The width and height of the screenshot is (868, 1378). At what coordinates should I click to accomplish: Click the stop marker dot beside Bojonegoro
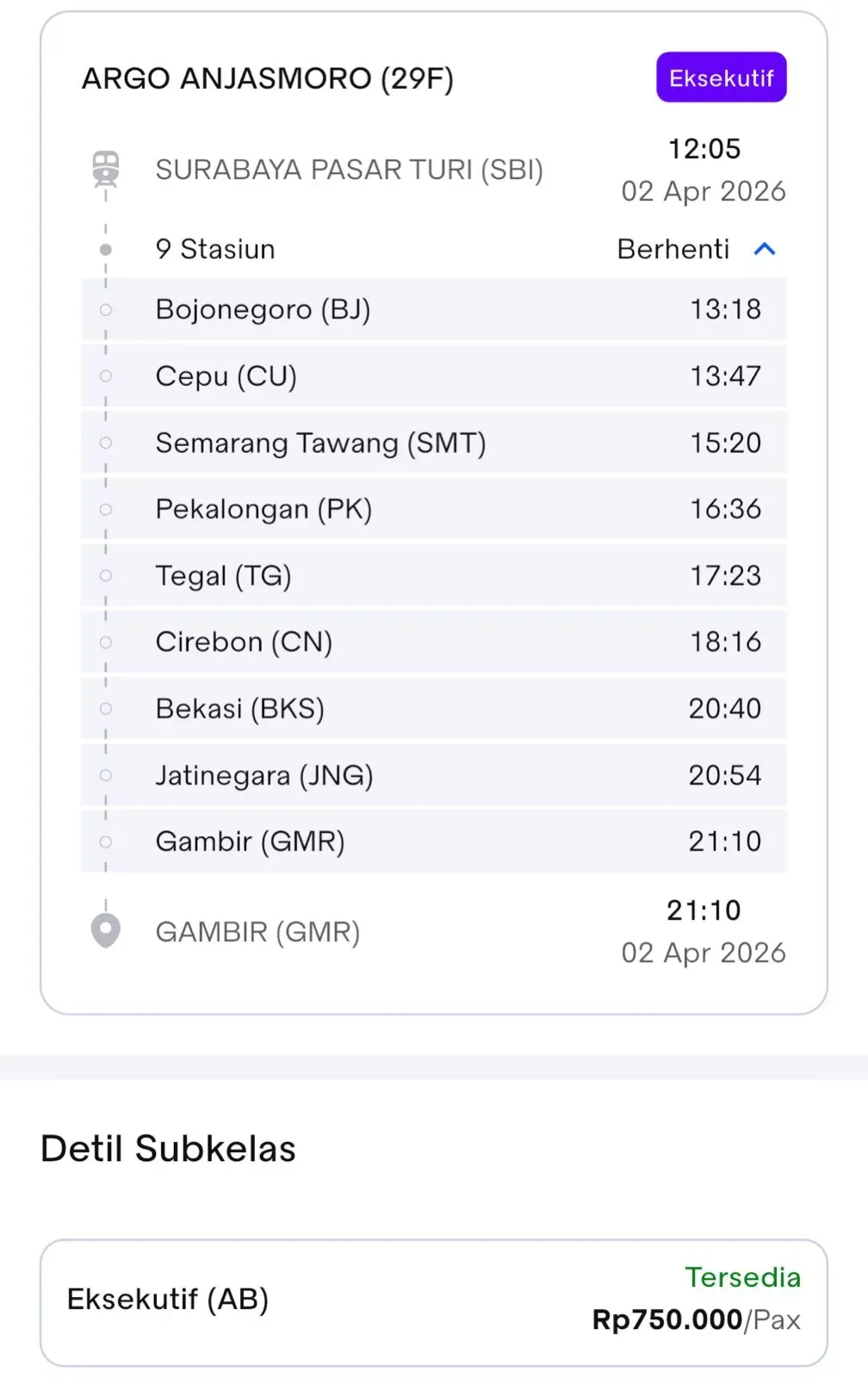coord(106,309)
